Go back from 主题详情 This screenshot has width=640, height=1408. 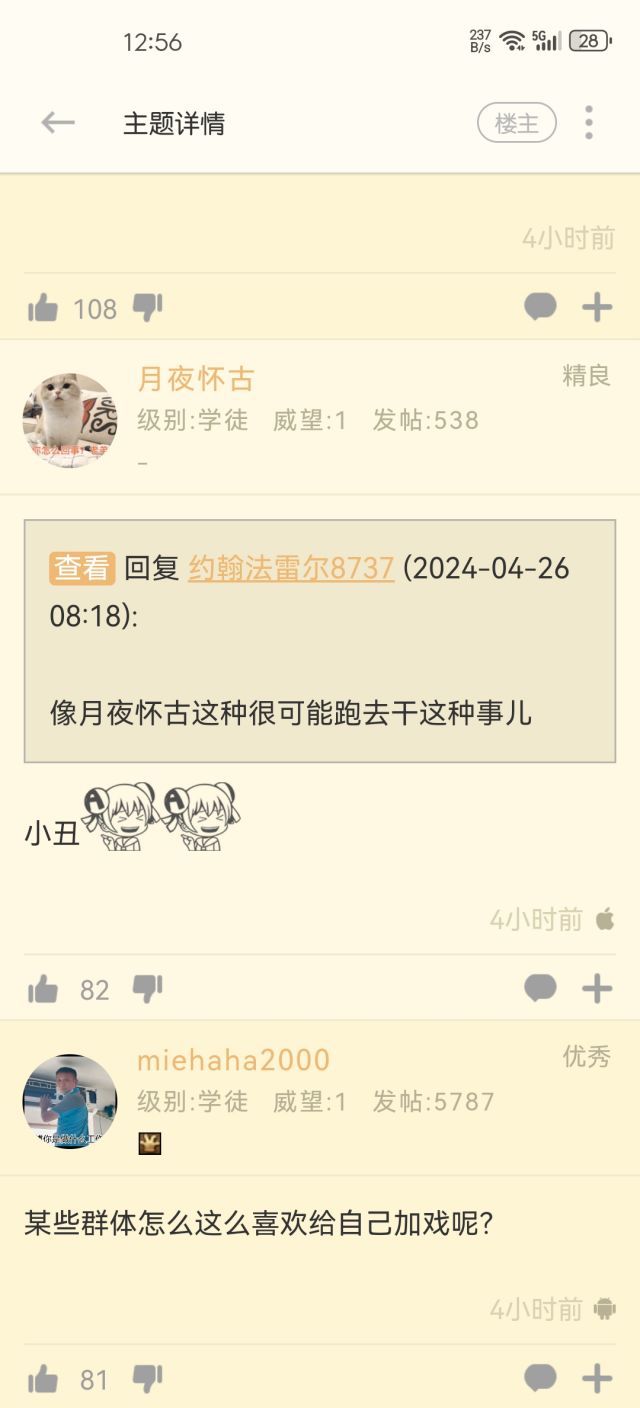point(57,123)
